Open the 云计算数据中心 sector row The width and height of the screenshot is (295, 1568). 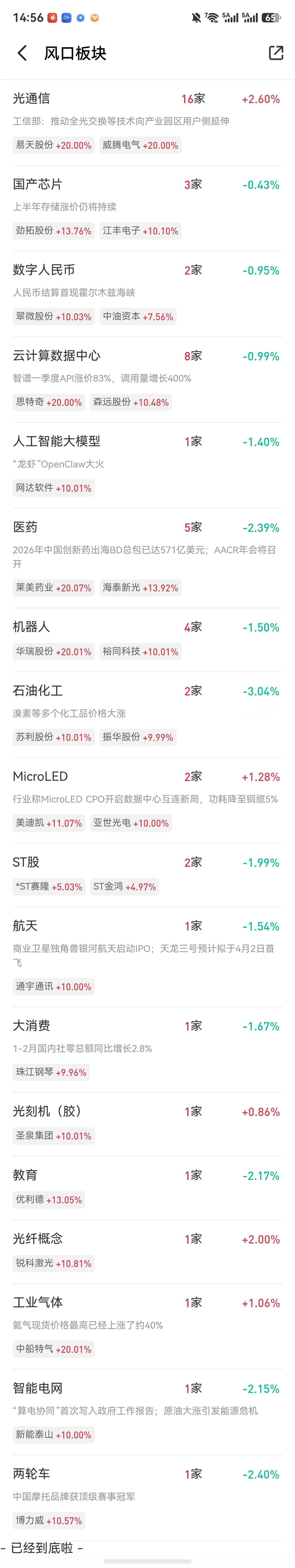[x=146, y=356]
